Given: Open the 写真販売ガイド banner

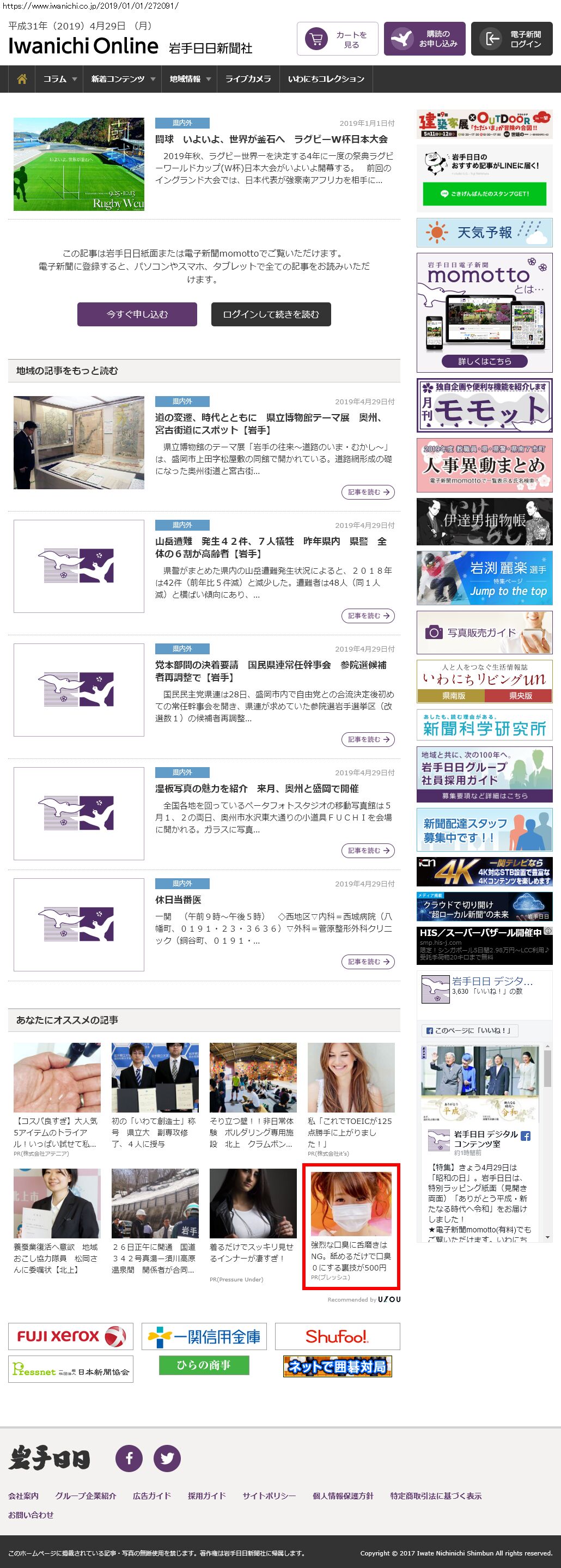Looking at the screenshot, I should pyautogui.click(x=484, y=633).
